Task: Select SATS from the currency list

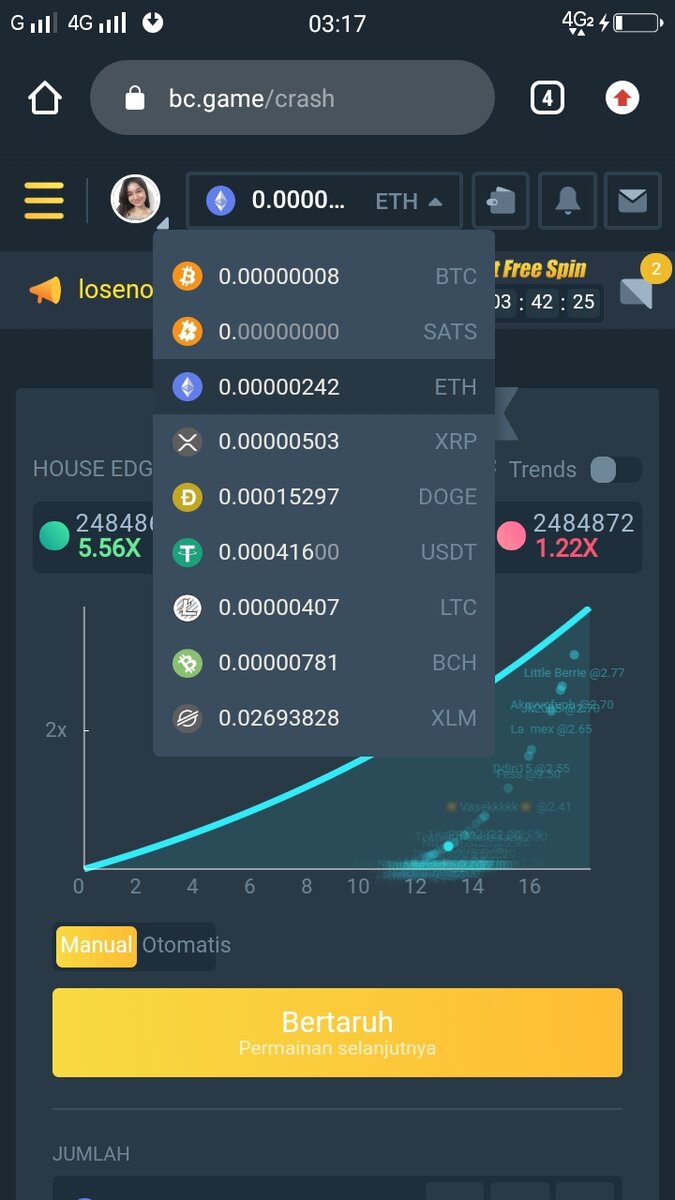Action: tap(324, 331)
